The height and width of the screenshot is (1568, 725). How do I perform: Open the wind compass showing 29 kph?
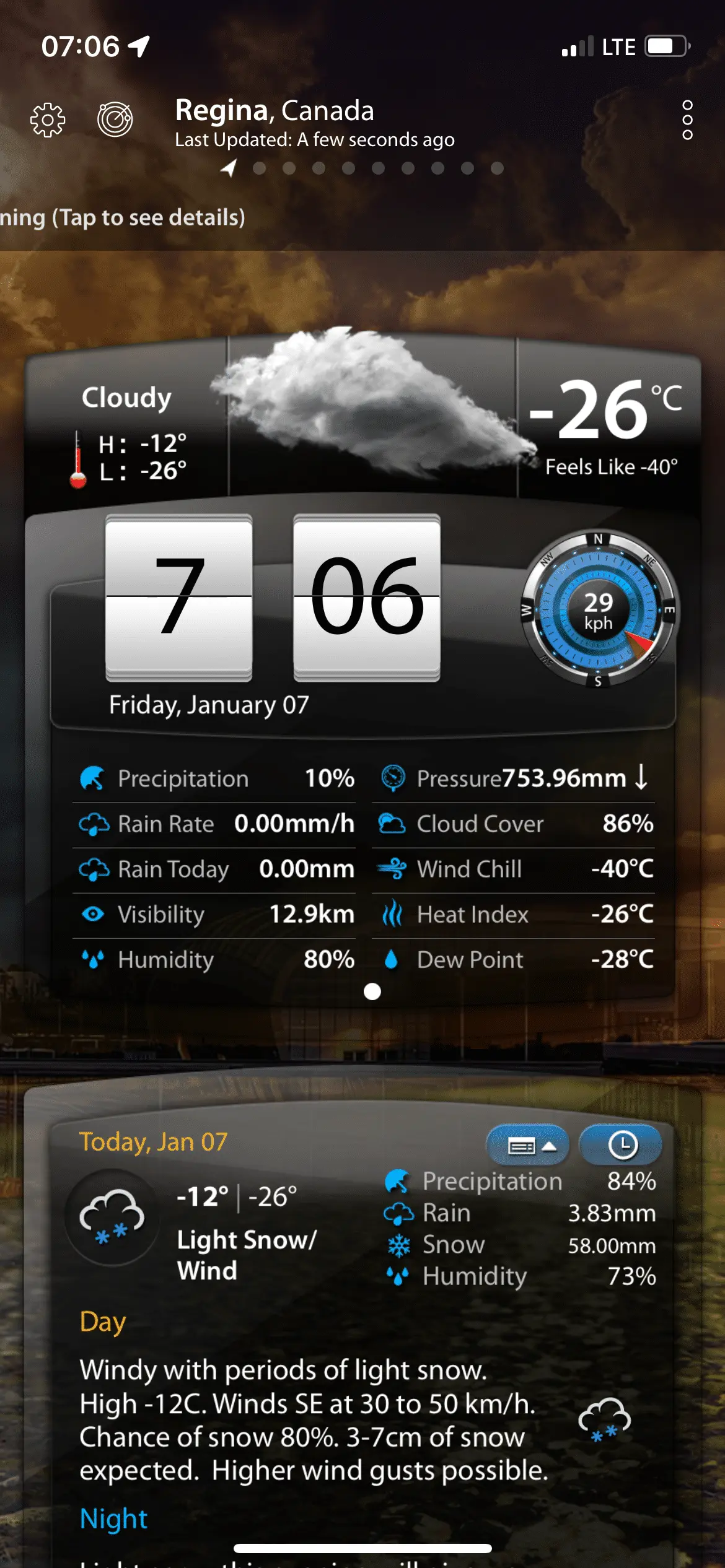(x=599, y=610)
